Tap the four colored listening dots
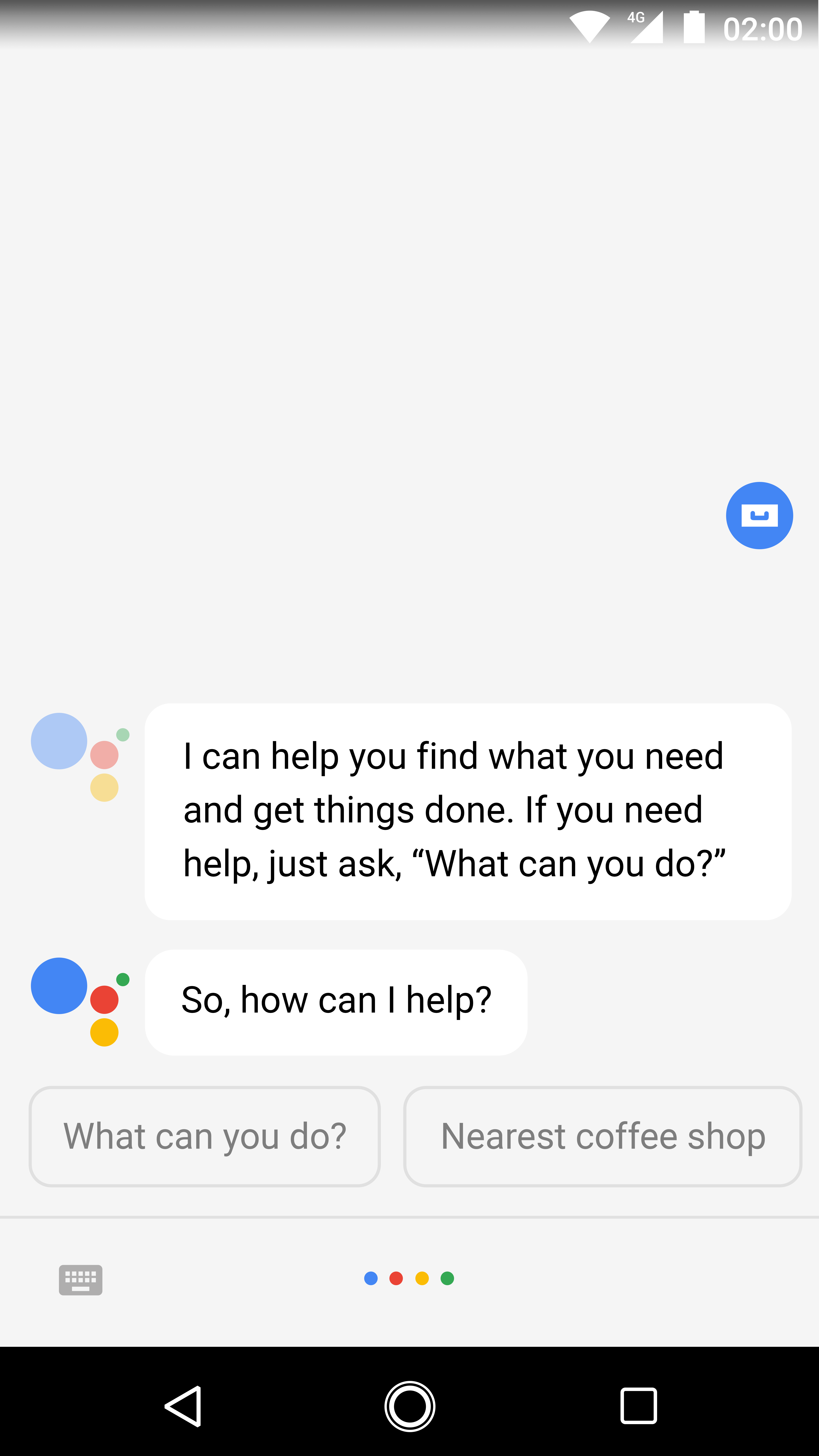 click(x=409, y=1279)
